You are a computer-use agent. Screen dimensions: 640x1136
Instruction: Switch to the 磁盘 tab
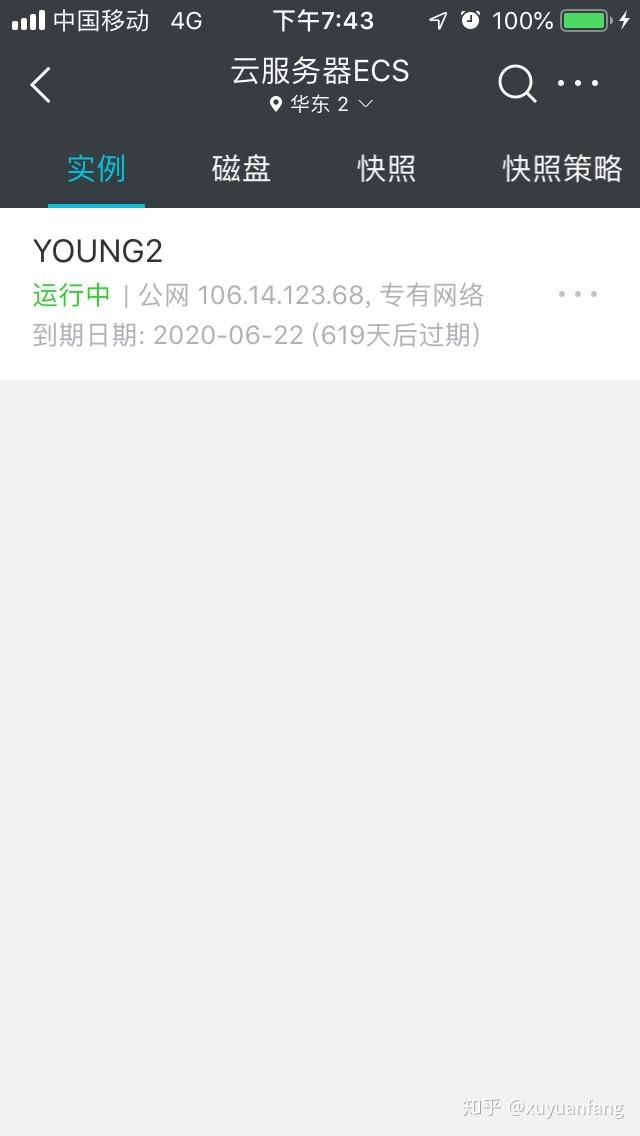tap(241, 169)
